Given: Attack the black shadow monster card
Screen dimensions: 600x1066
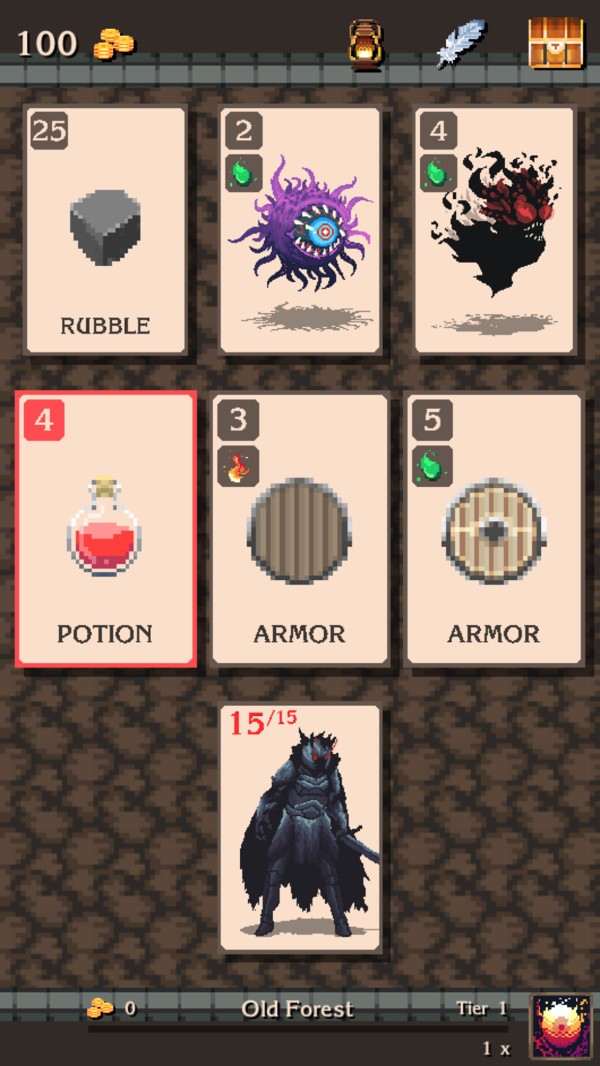Looking at the screenshot, I should click(x=494, y=230).
